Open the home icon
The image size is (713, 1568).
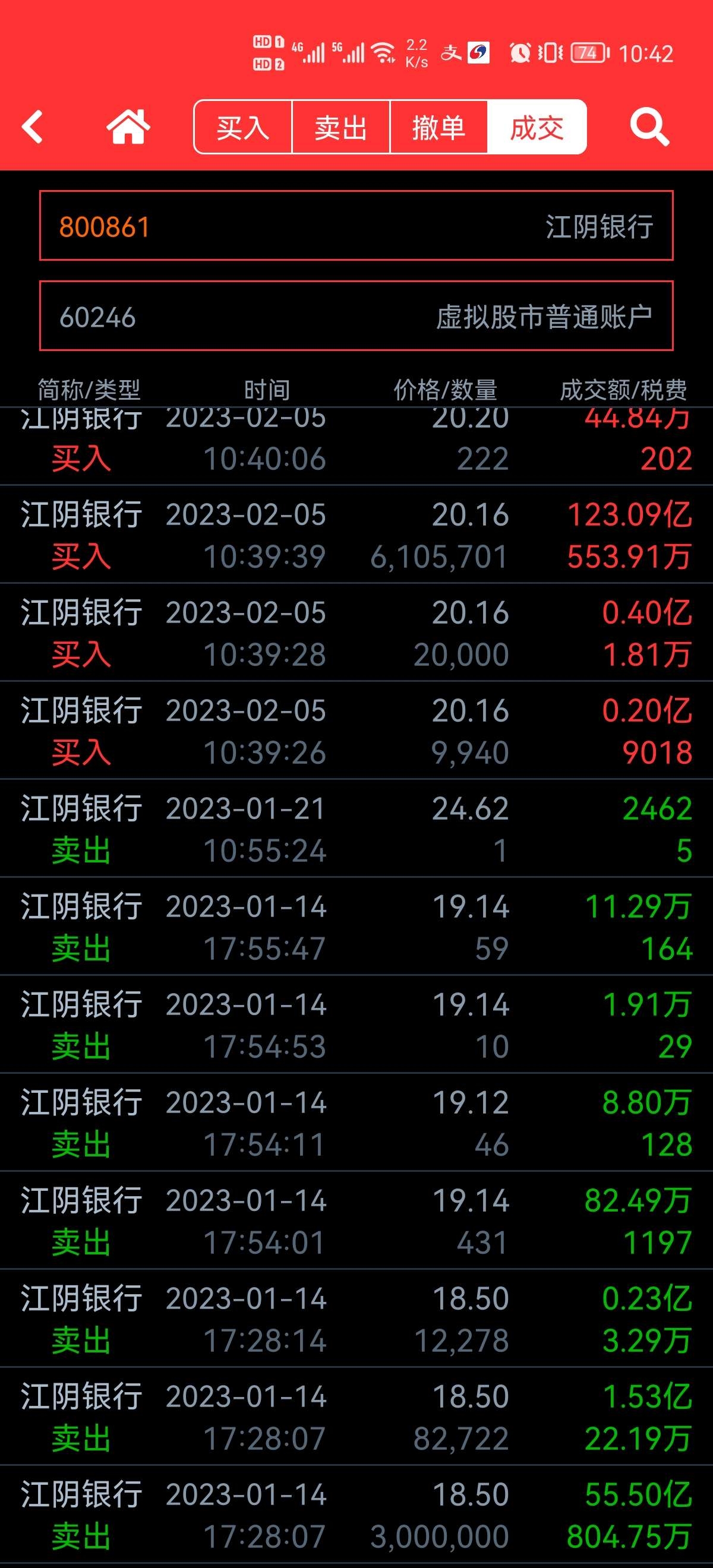coord(128,127)
